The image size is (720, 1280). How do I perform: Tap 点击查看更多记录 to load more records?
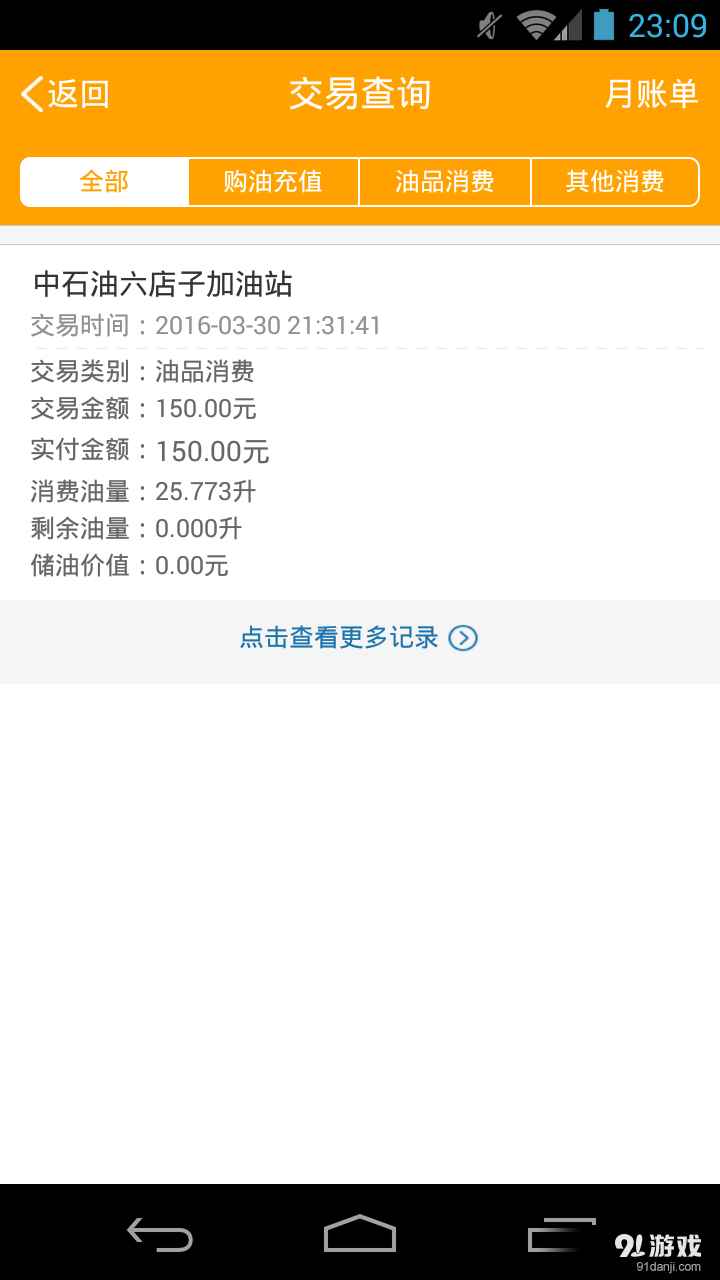pyautogui.click(x=358, y=638)
